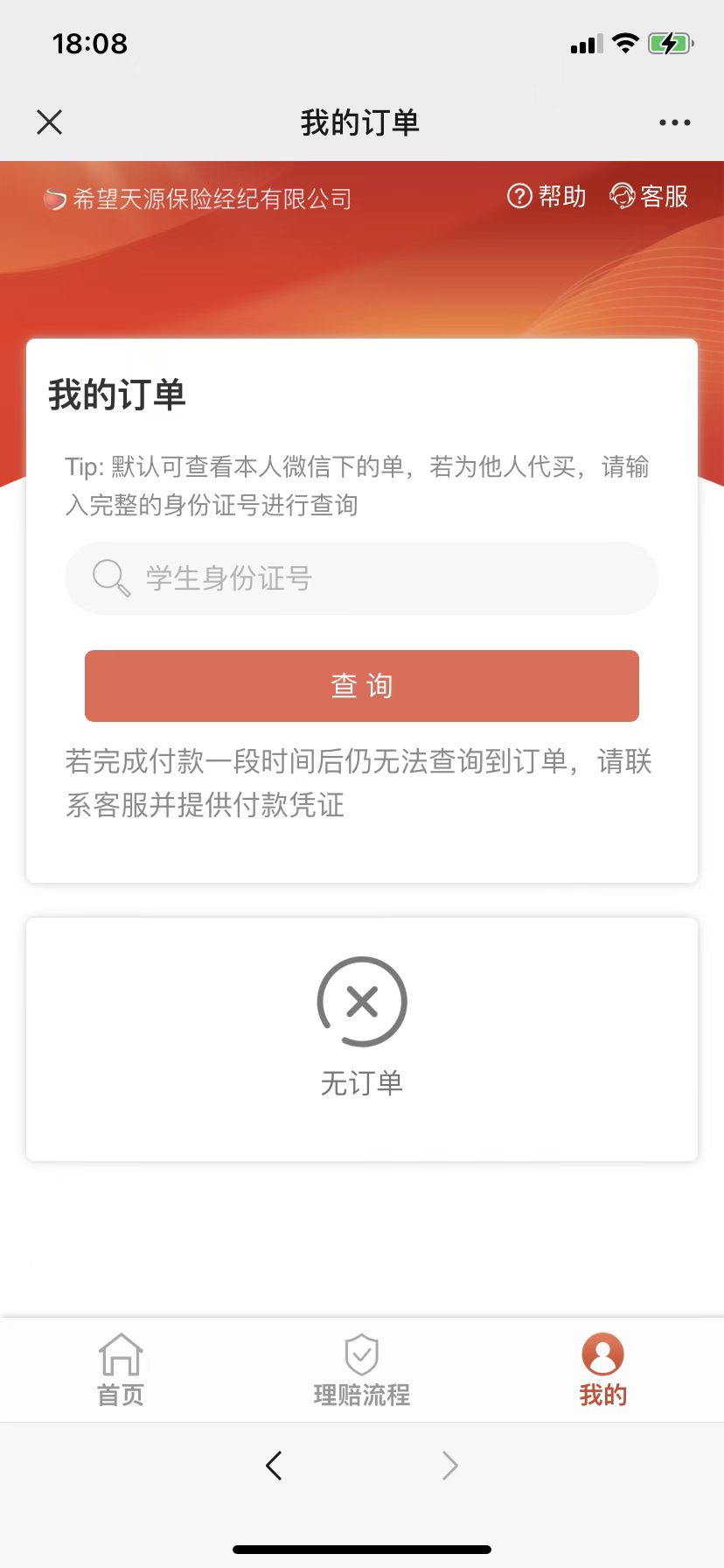Tap the 查询 button

[x=361, y=686]
